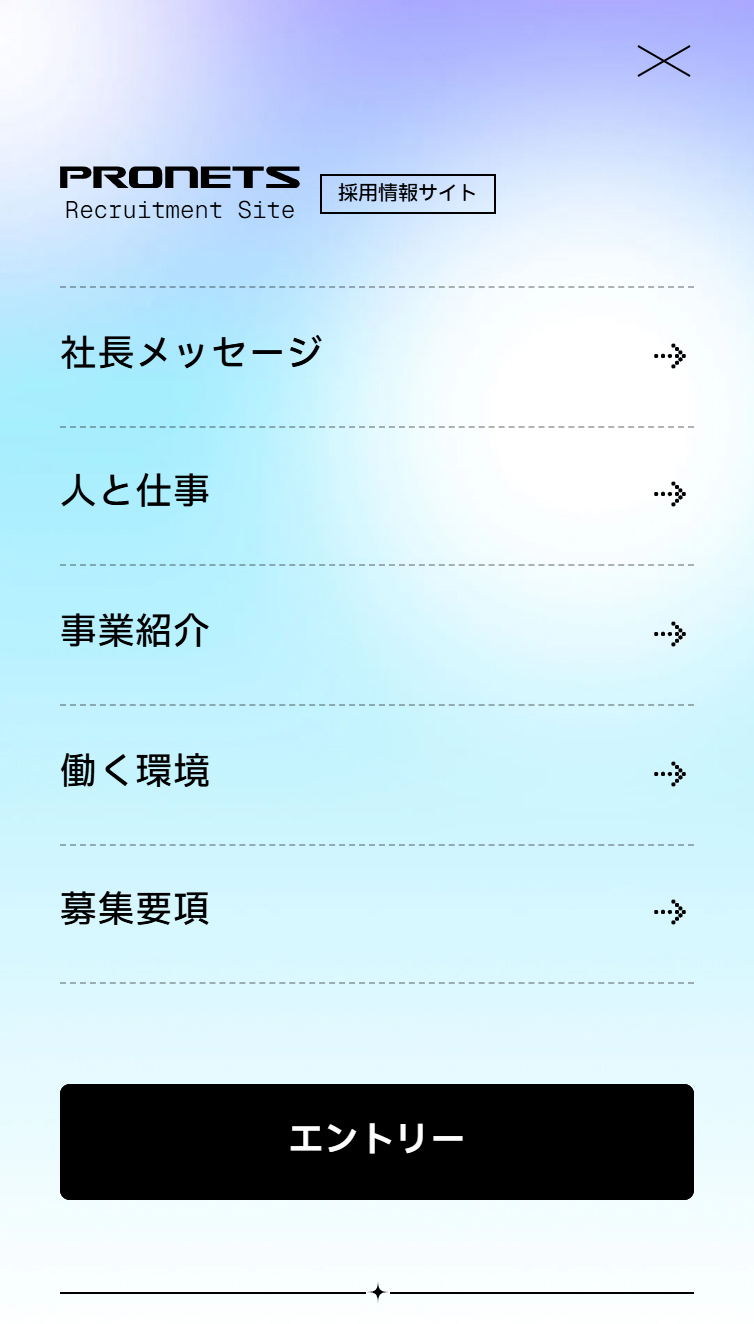Click the dashed divider above 社長メッセージ

[x=377, y=286]
